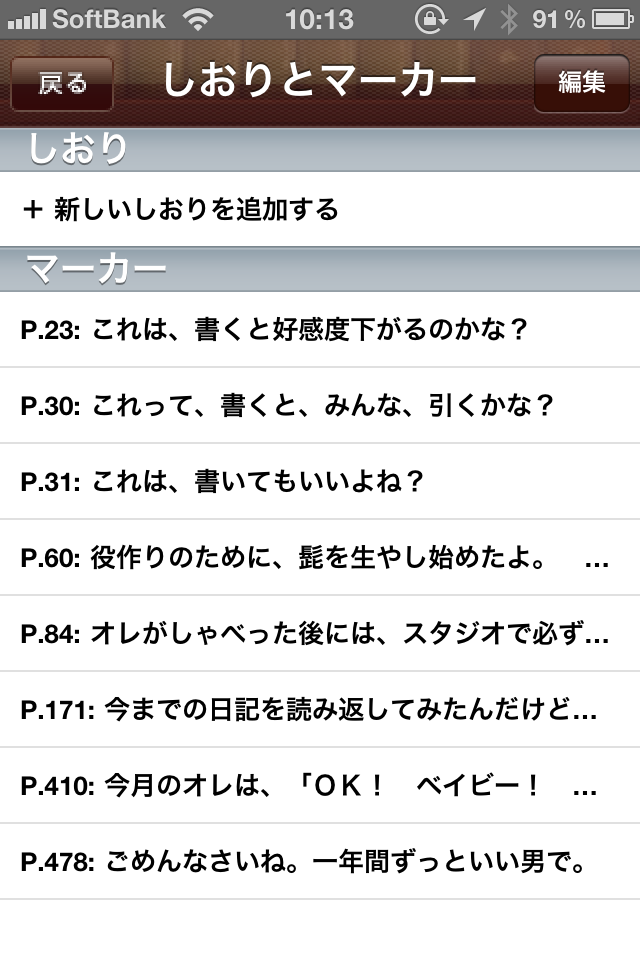Open the marker on P.84
This screenshot has width=640, height=960.
[320, 634]
